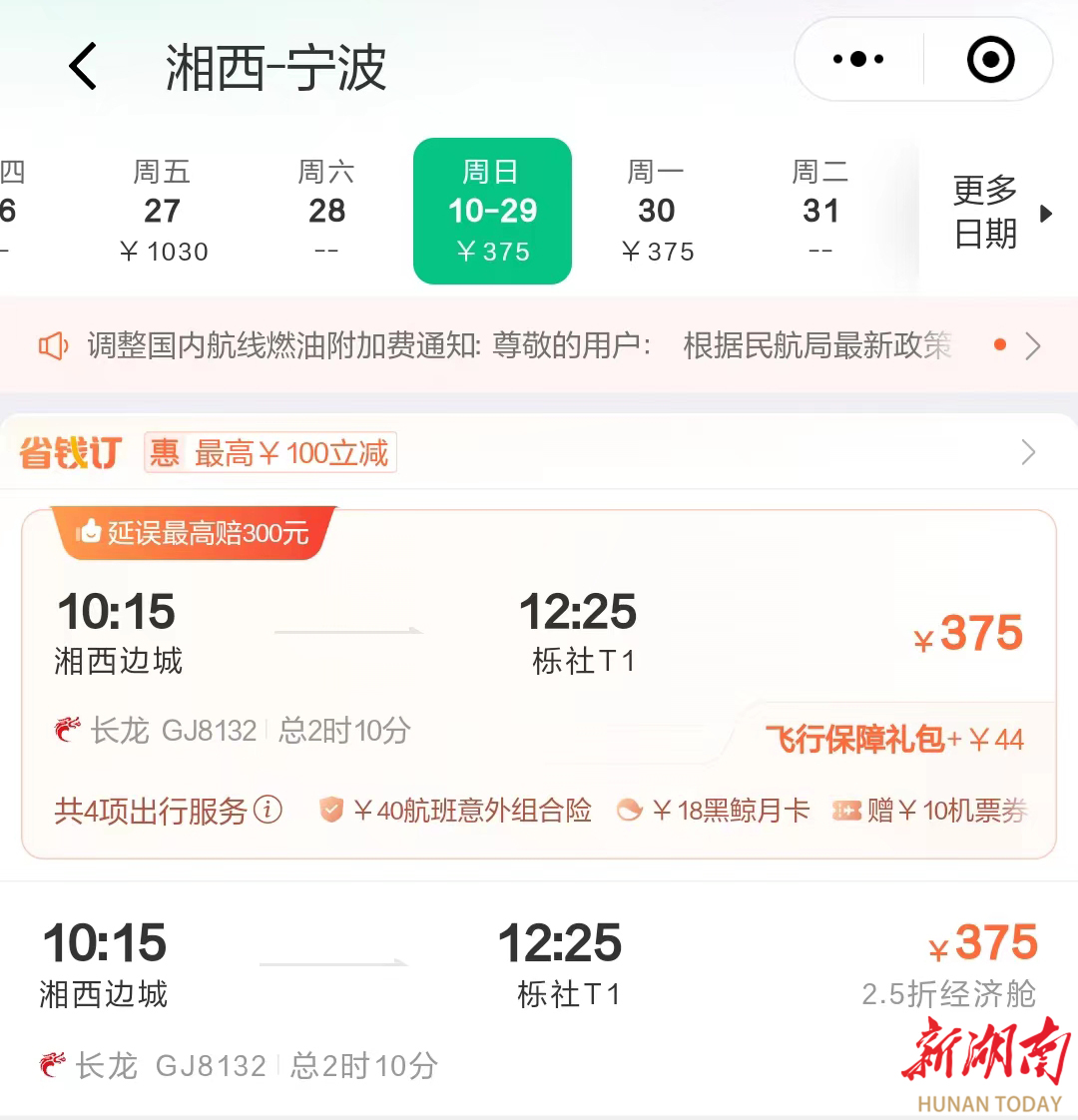This screenshot has height=1120, width=1078.
Task: Open the mini program more-options menu
Action: tap(858, 60)
